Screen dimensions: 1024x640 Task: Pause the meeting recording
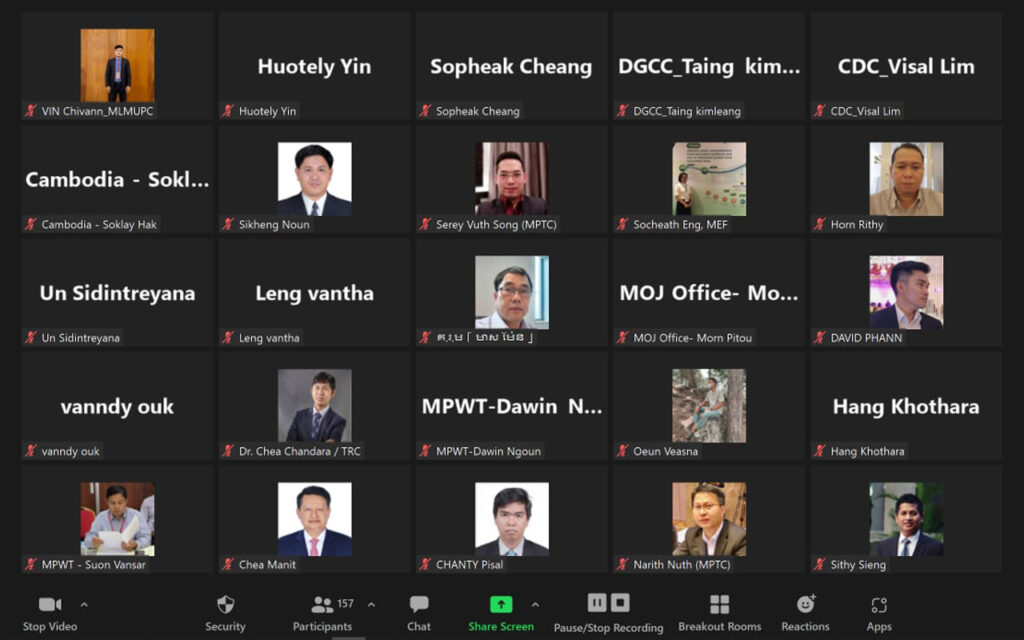(x=597, y=603)
